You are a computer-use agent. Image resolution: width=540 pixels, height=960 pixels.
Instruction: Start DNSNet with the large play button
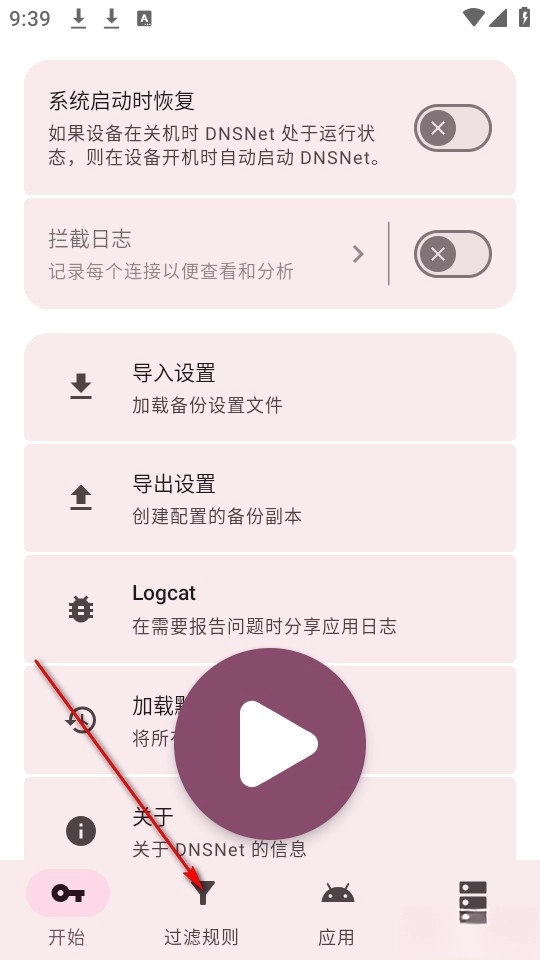[270, 743]
